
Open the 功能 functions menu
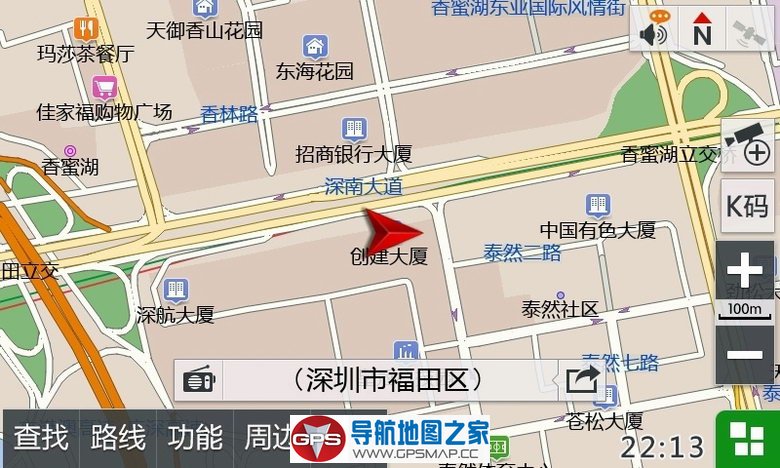click(195, 437)
